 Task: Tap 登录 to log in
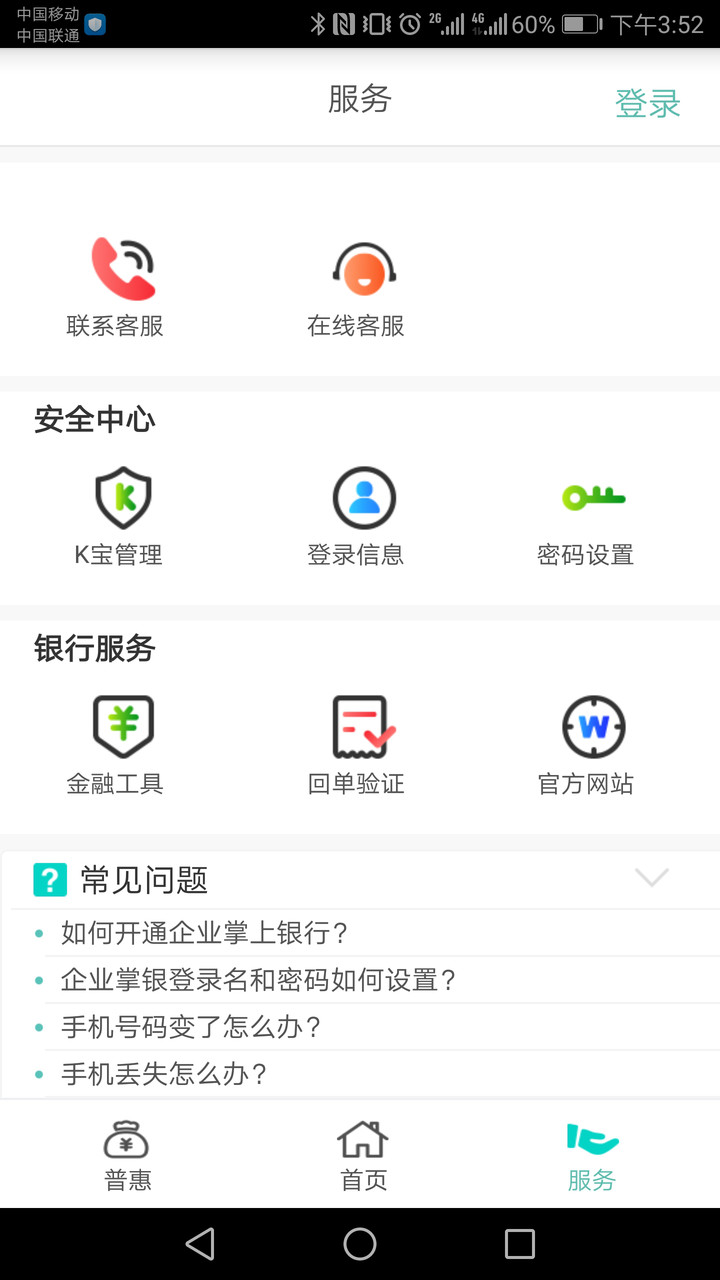(647, 101)
